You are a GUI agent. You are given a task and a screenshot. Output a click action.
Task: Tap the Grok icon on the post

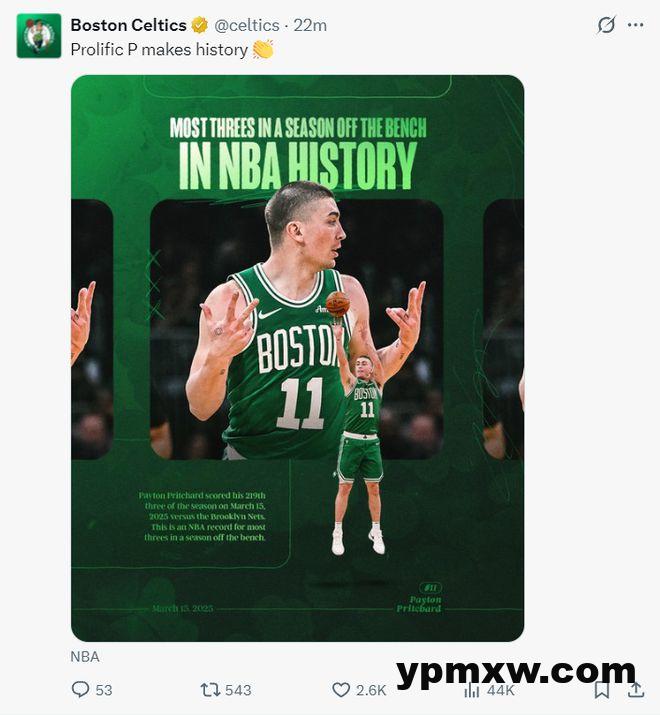[x=606, y=25]
